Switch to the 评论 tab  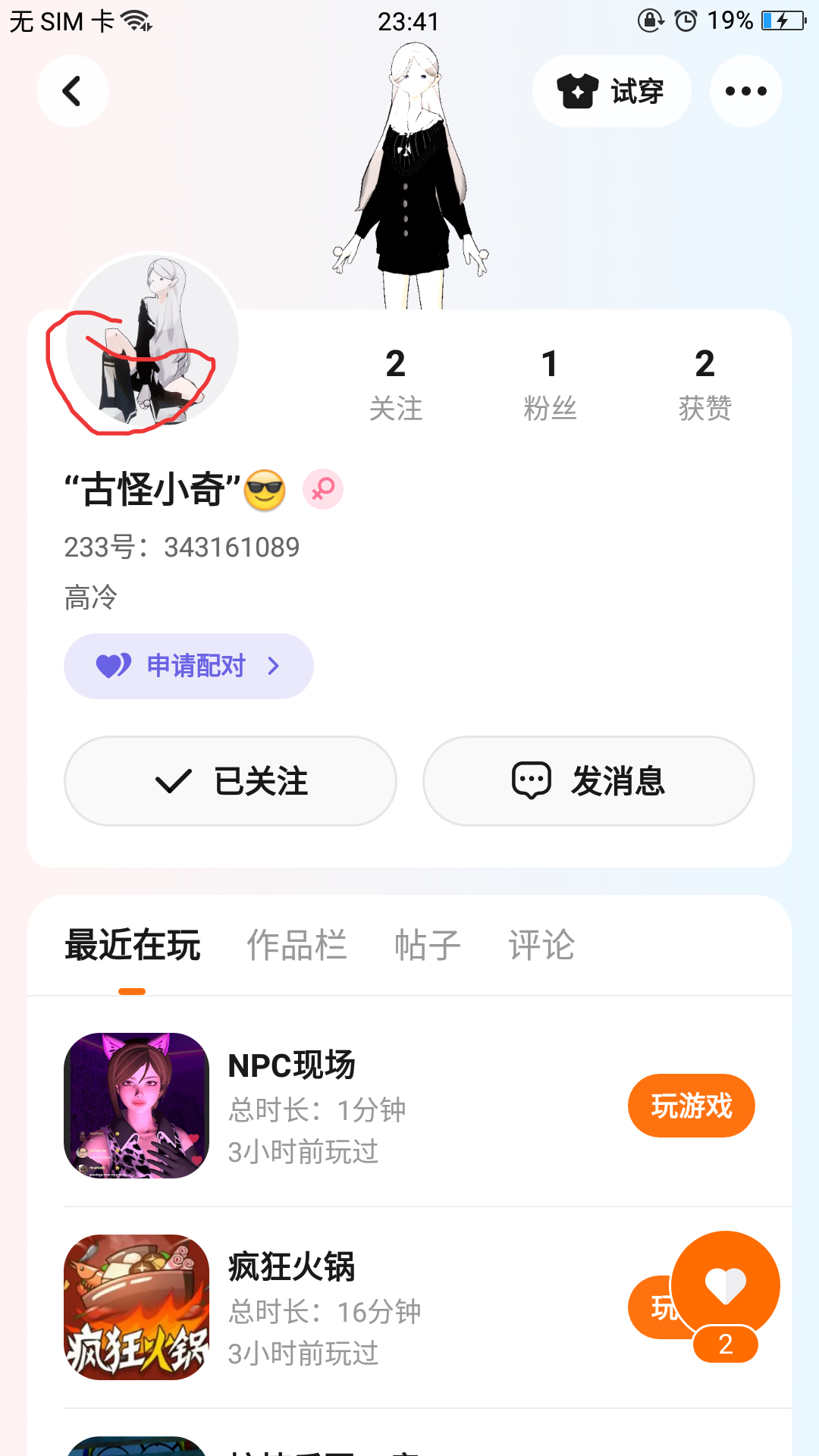coord(541,946)
